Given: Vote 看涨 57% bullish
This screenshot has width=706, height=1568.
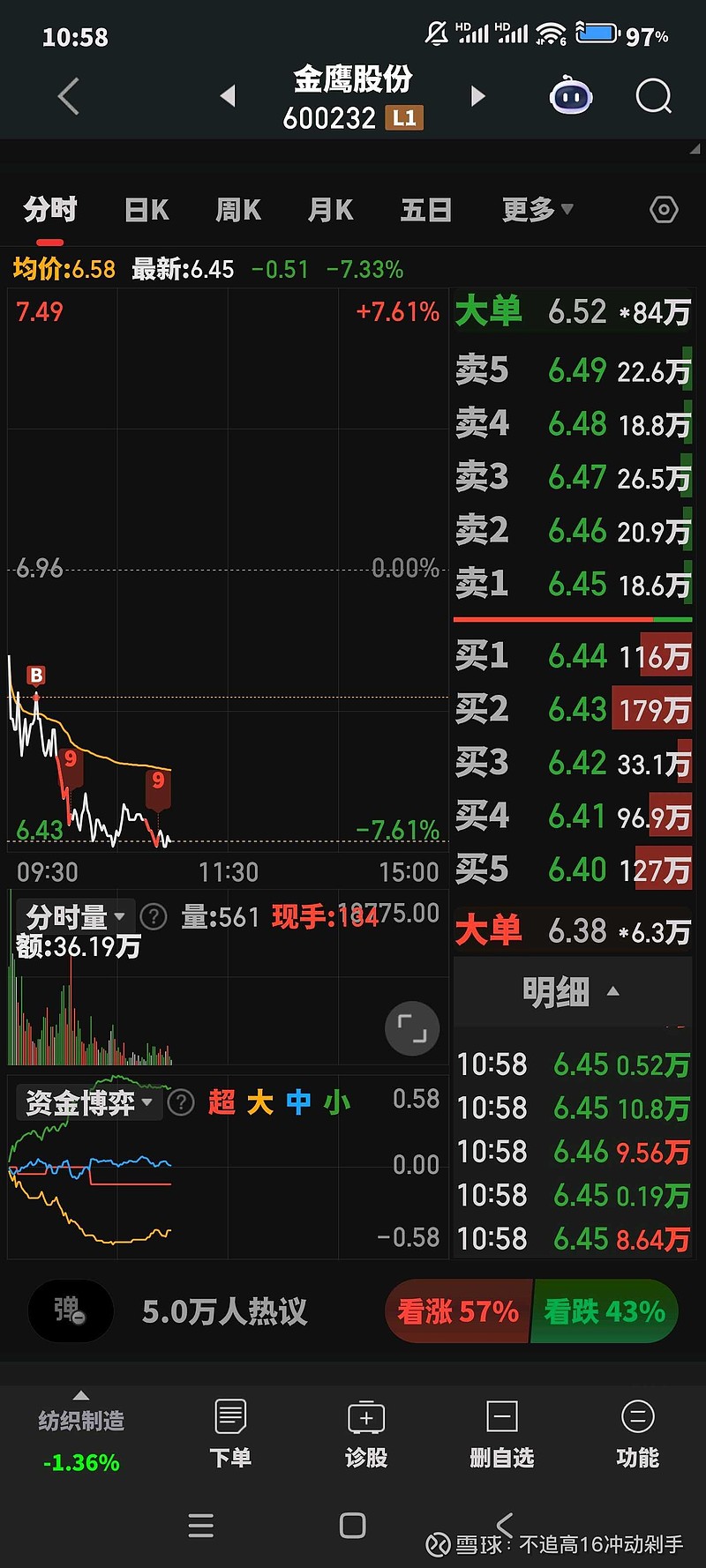Looking at the screenshot, I should pyautogui.click(x=458, y=1311).
